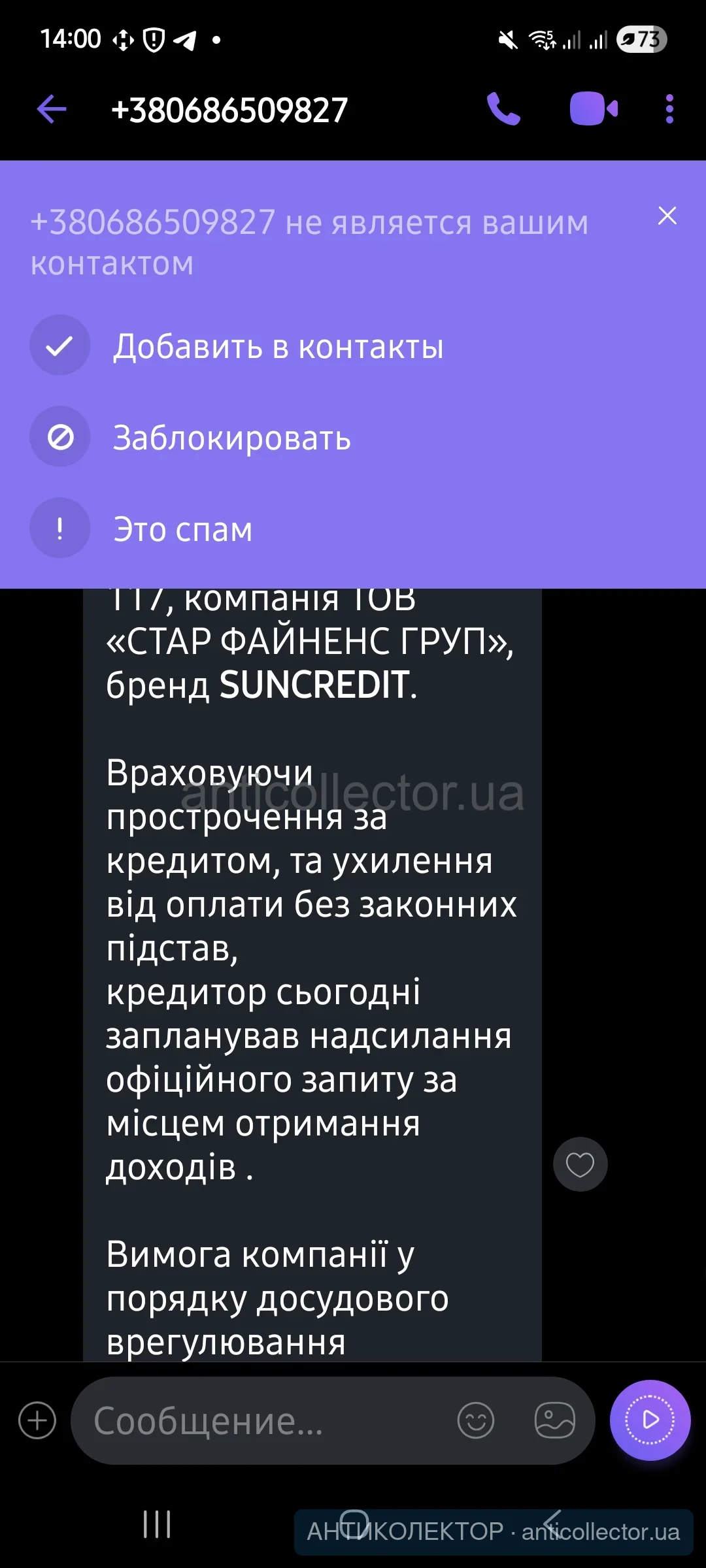Go back from the chat
The image size is (706, 1568).
[x=52, y=109]
